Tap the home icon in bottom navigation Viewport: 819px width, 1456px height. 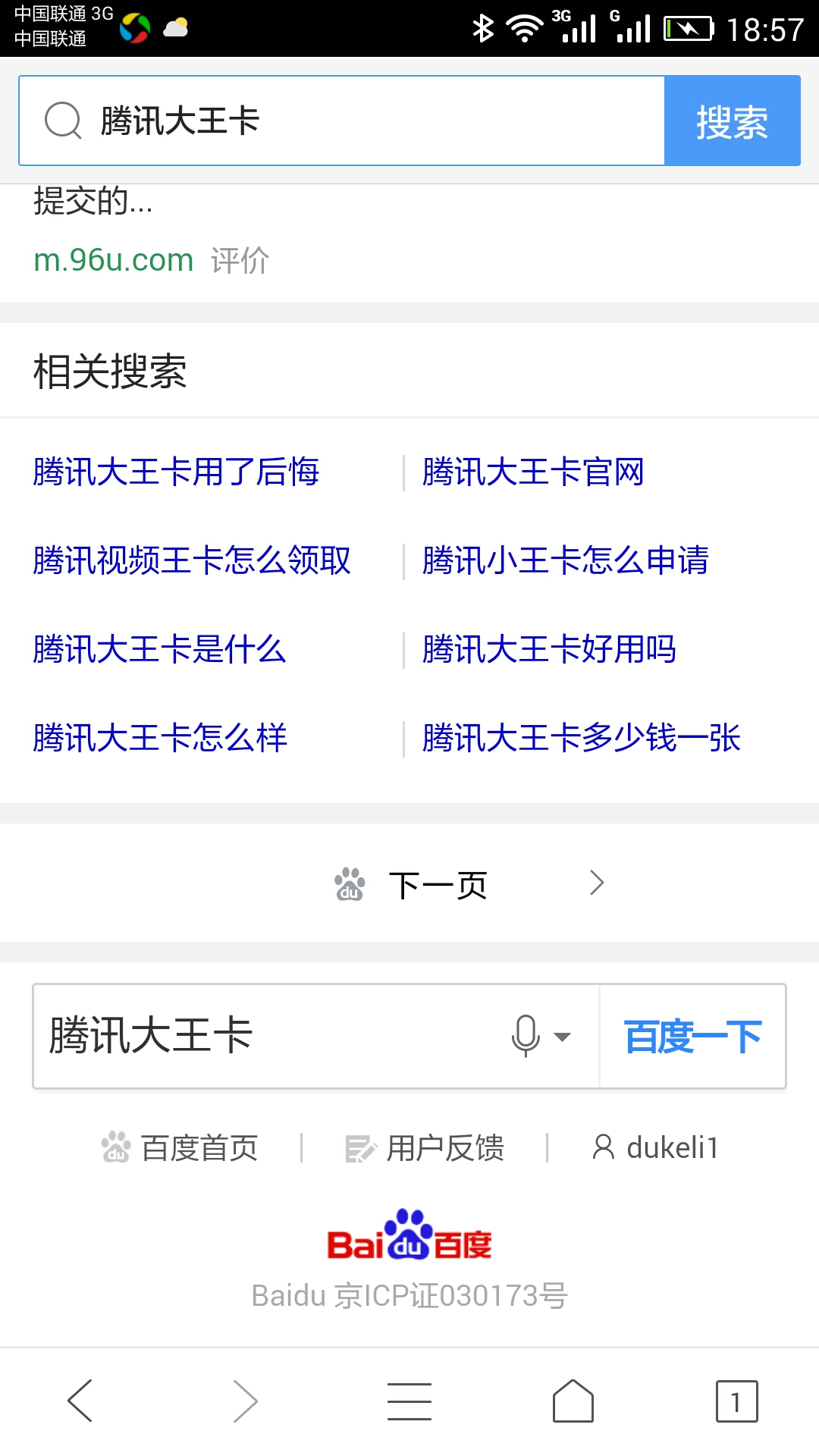[x=573, y=1400]
